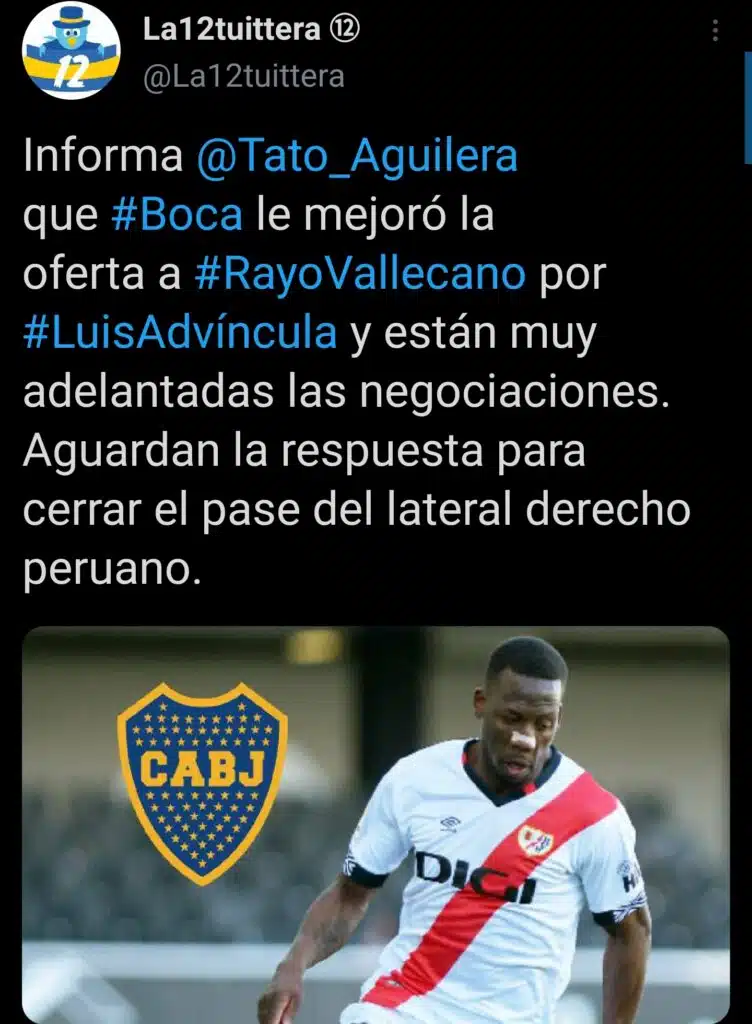Viewport: 752px width, 1024px height.
Task: Open the tweet overflow menu
Action: (x=715, y=30)
